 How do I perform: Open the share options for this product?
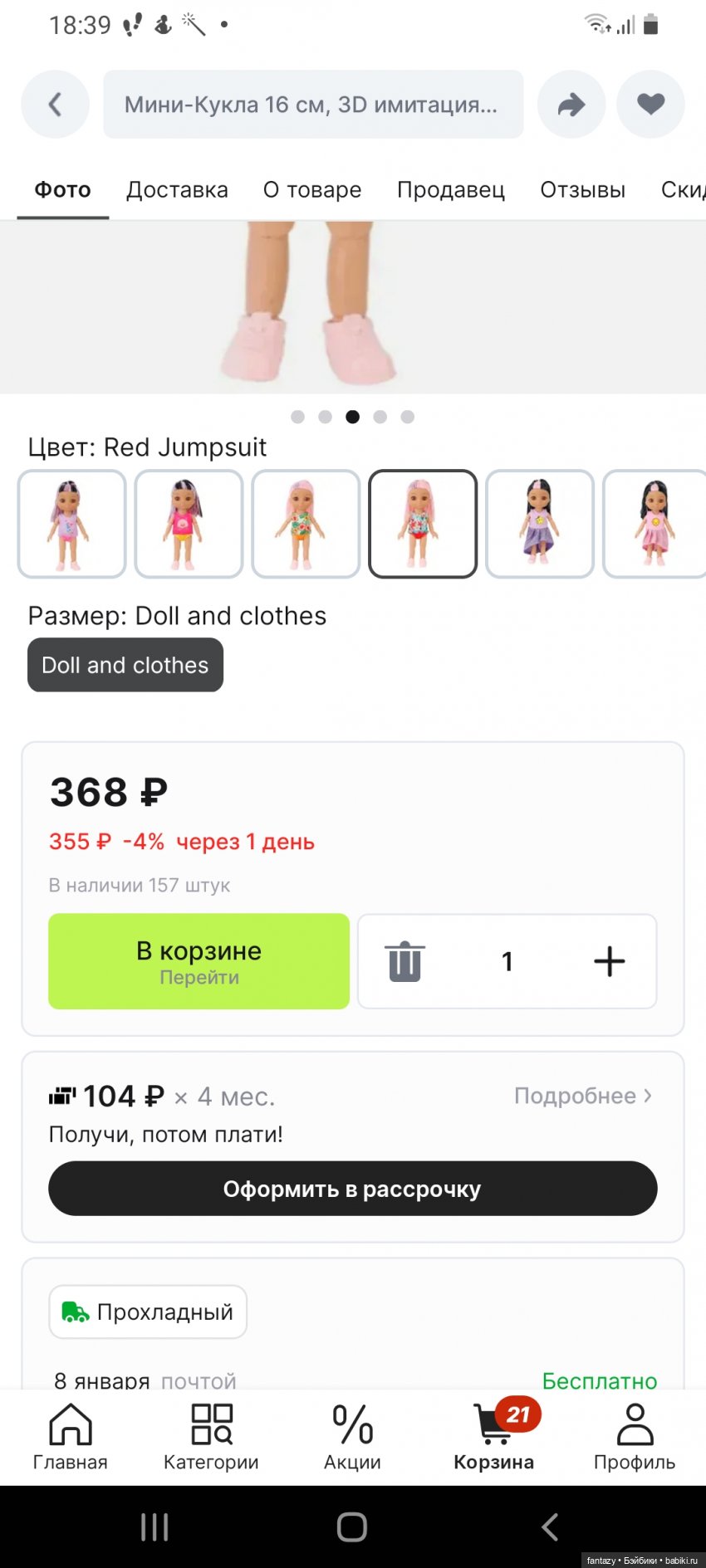coord(571,104)
